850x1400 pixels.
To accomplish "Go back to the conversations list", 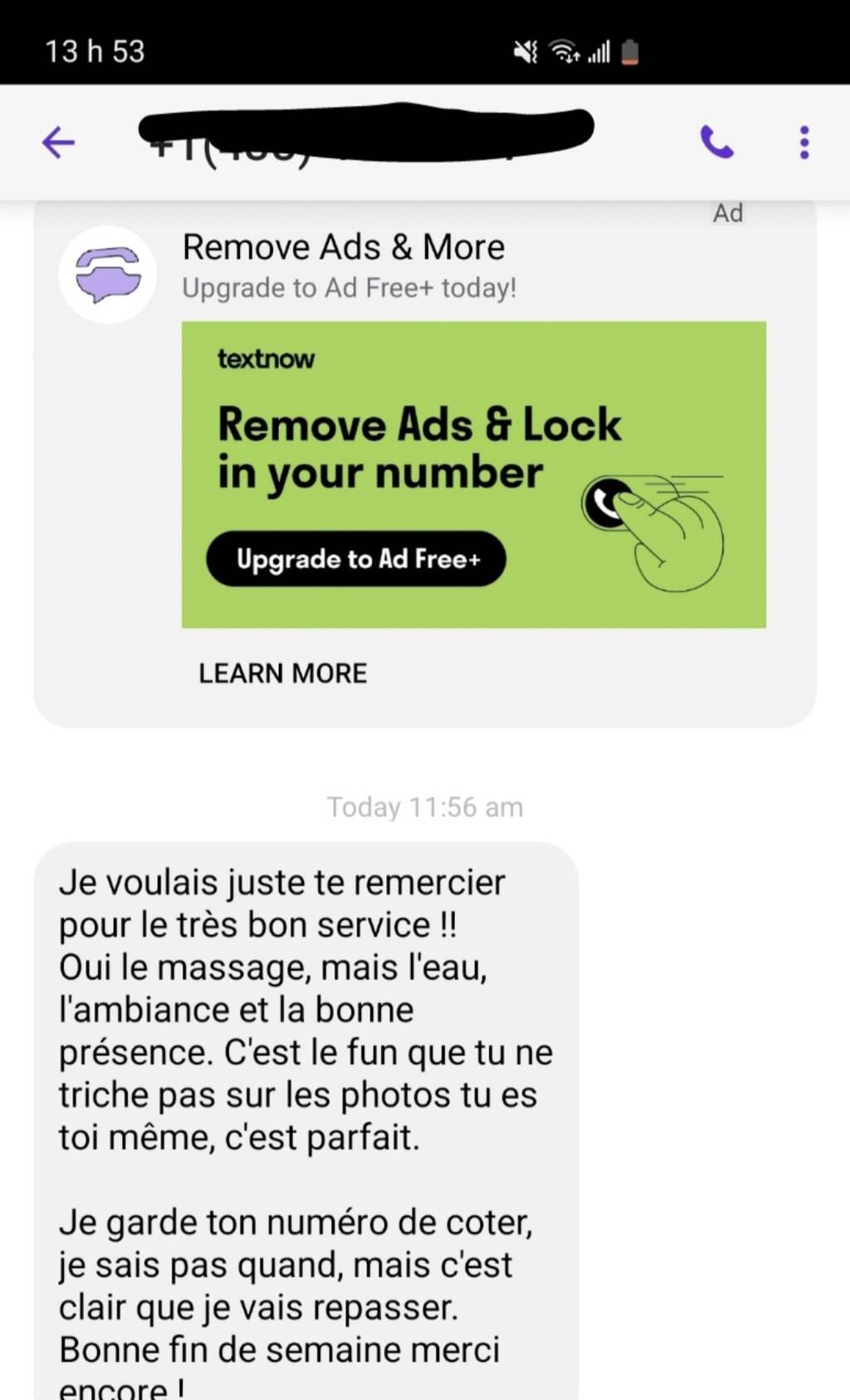I will click(x=59, y=142).
